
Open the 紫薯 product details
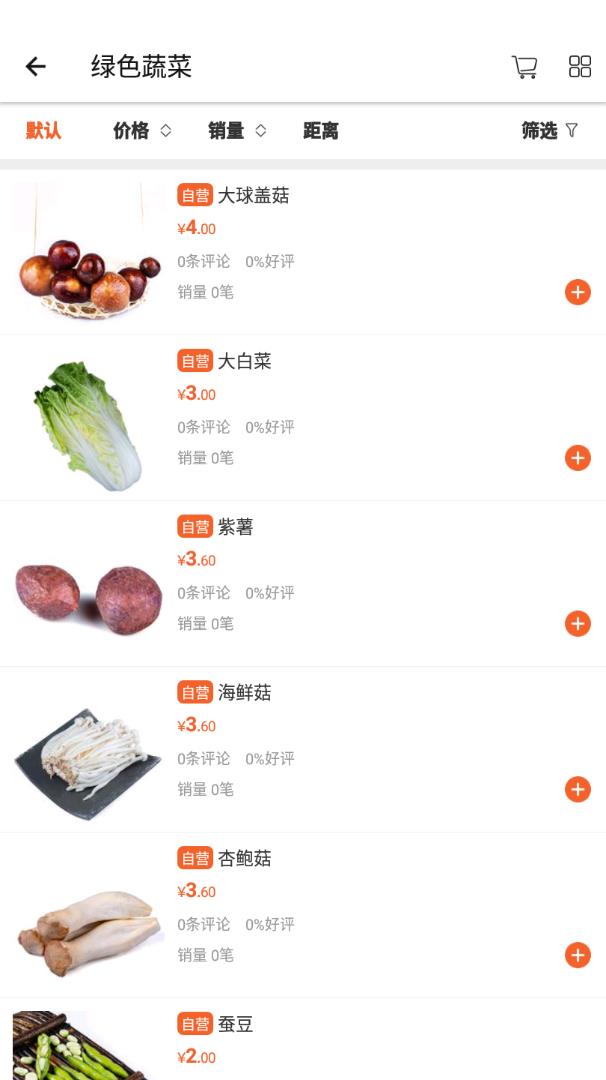pyautogui.click(x=236, y=527)
